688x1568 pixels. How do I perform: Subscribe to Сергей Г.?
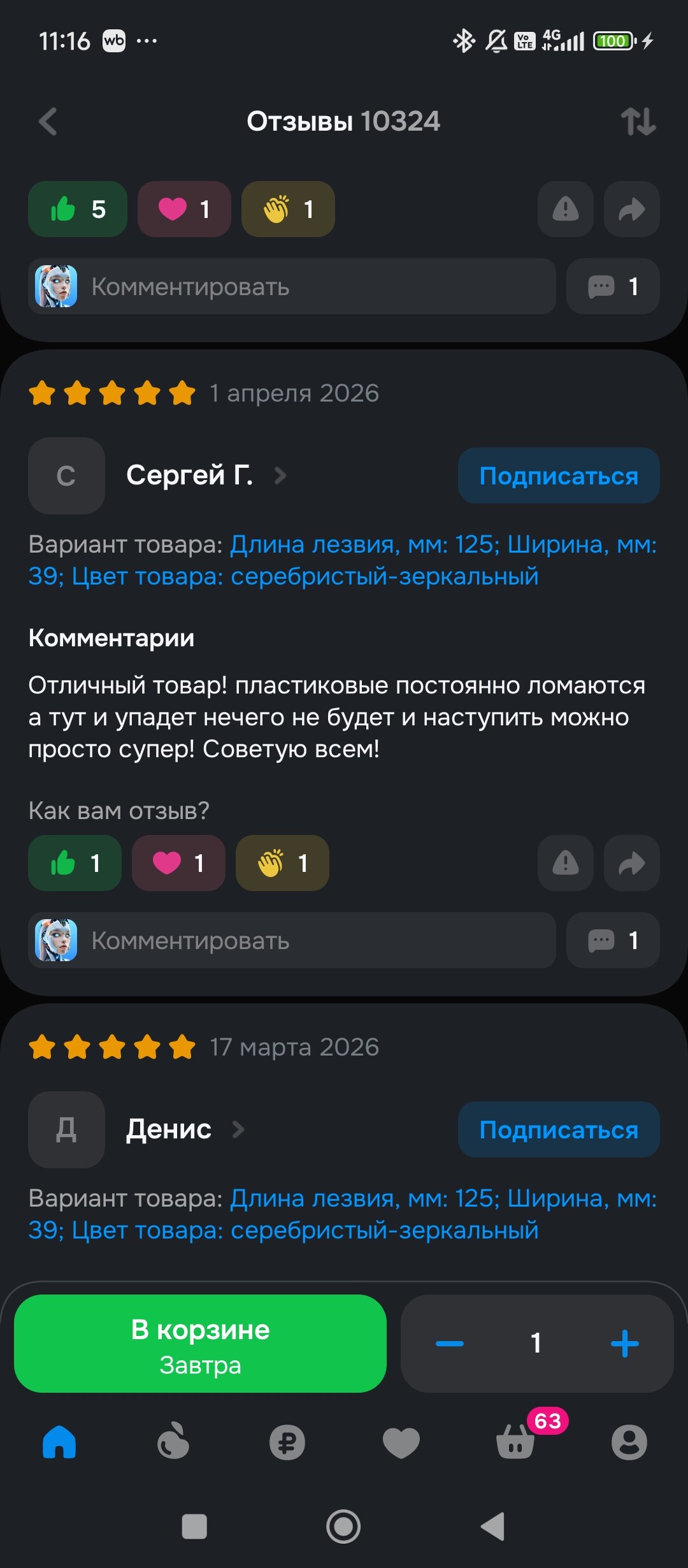coord(558,475)
